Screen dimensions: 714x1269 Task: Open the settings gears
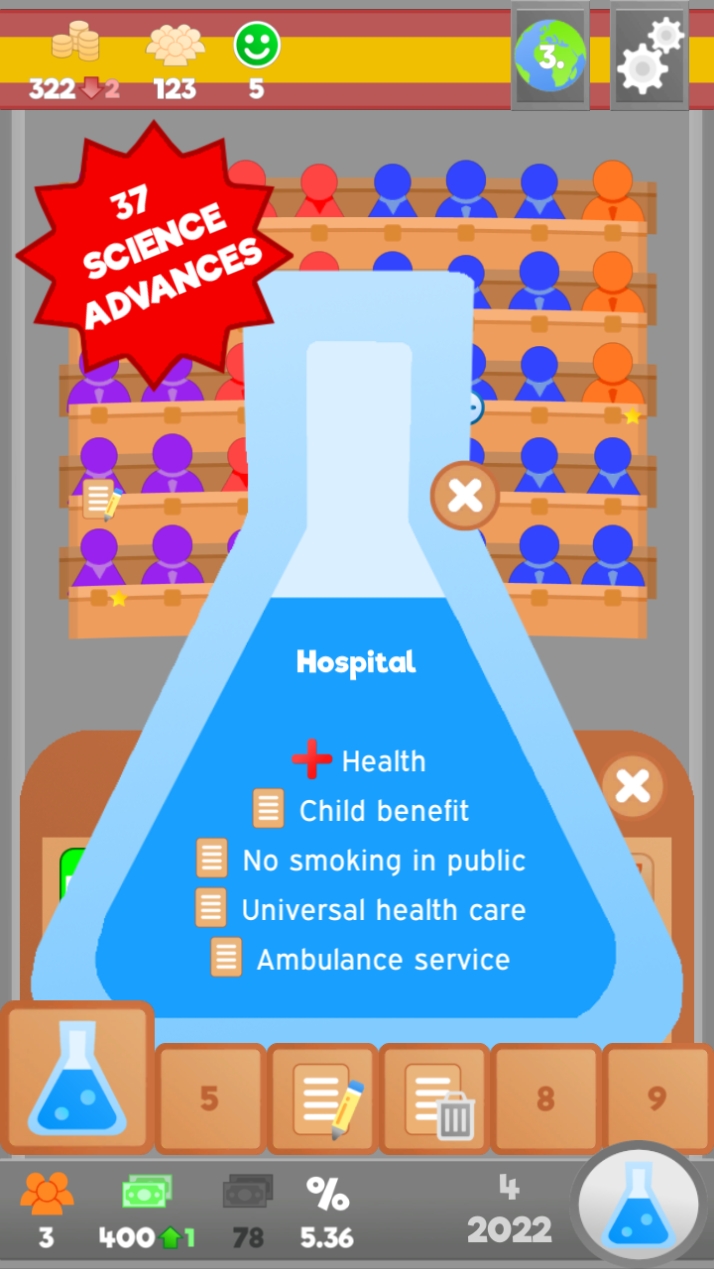tap(650, 55)
